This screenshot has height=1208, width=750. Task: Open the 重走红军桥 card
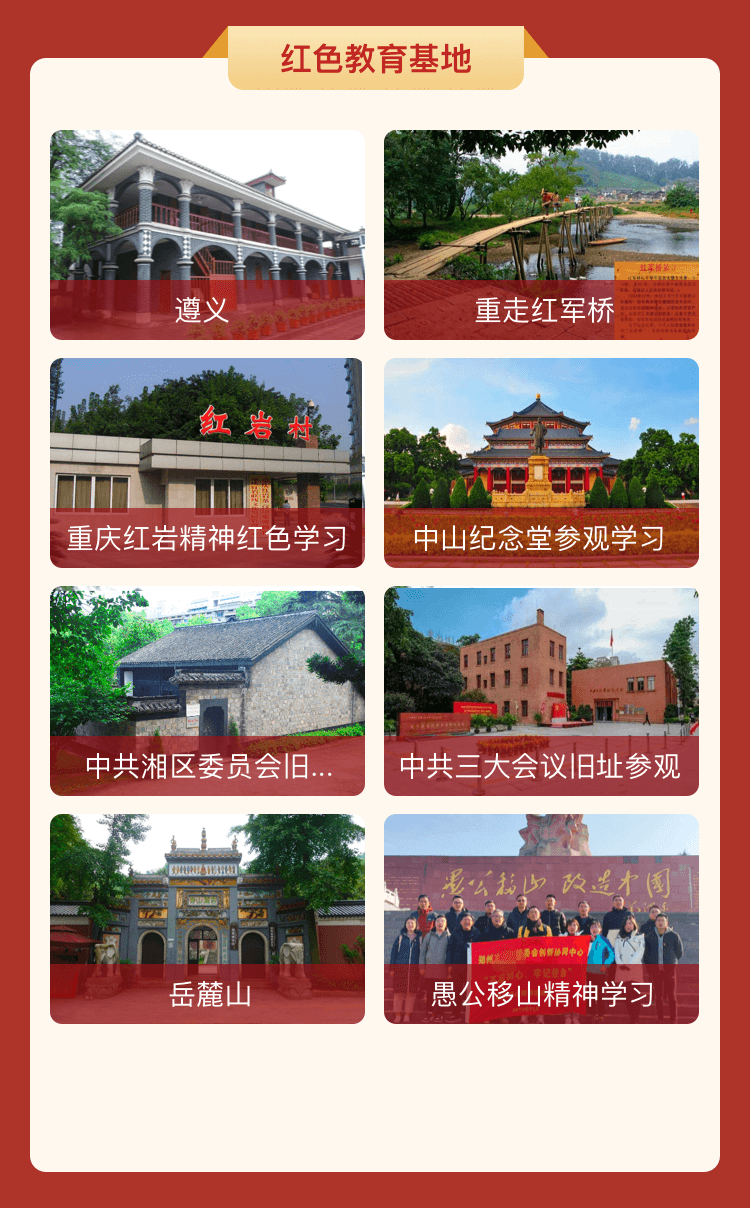click(x=541, y=235)
